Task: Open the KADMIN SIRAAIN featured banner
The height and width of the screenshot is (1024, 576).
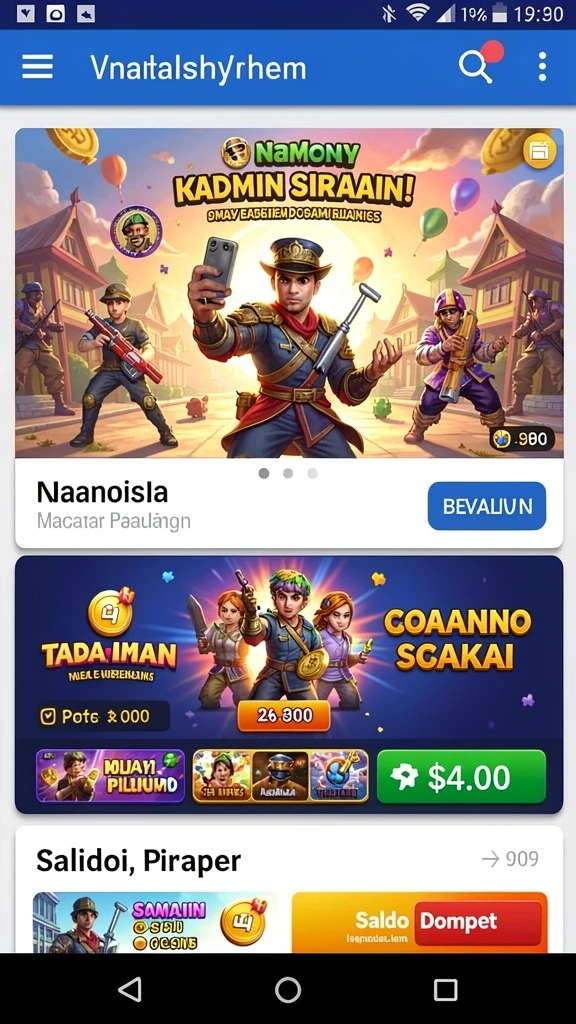Action: tap(289, 293)
